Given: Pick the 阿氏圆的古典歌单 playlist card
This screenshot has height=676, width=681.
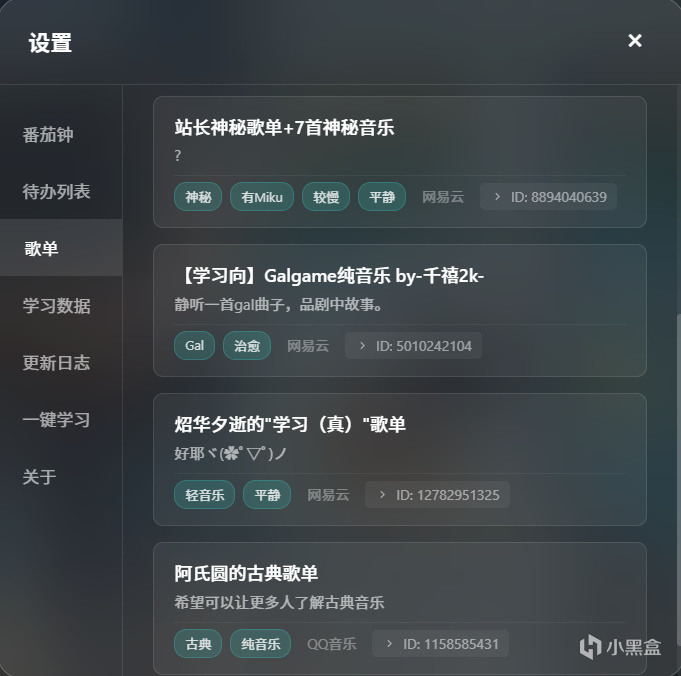Looking at the screenshot, I should point(400,609).
